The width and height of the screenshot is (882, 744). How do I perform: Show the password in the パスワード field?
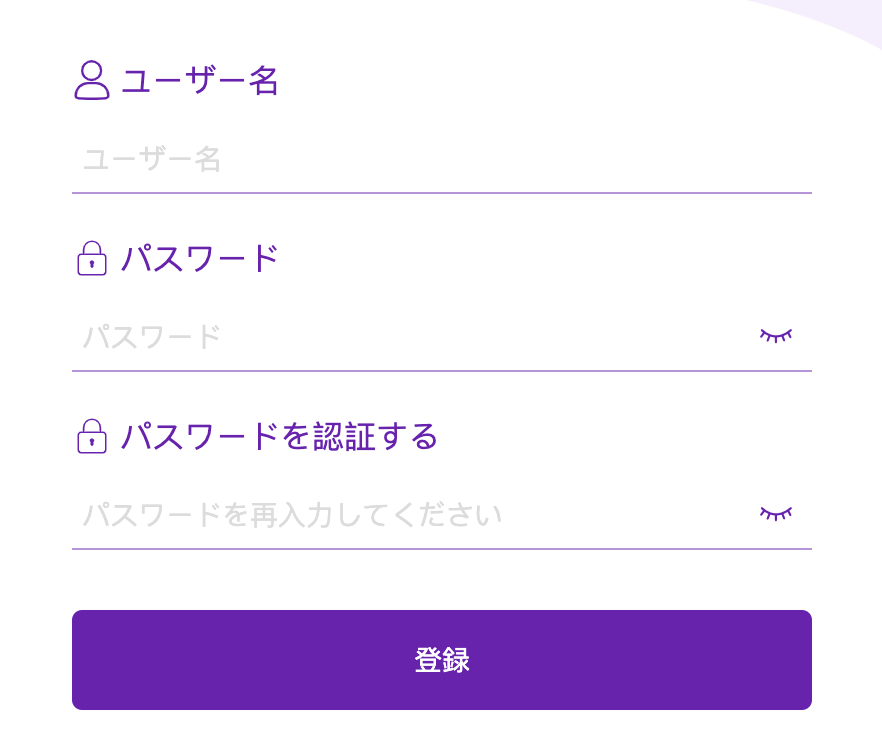(775, 336)
